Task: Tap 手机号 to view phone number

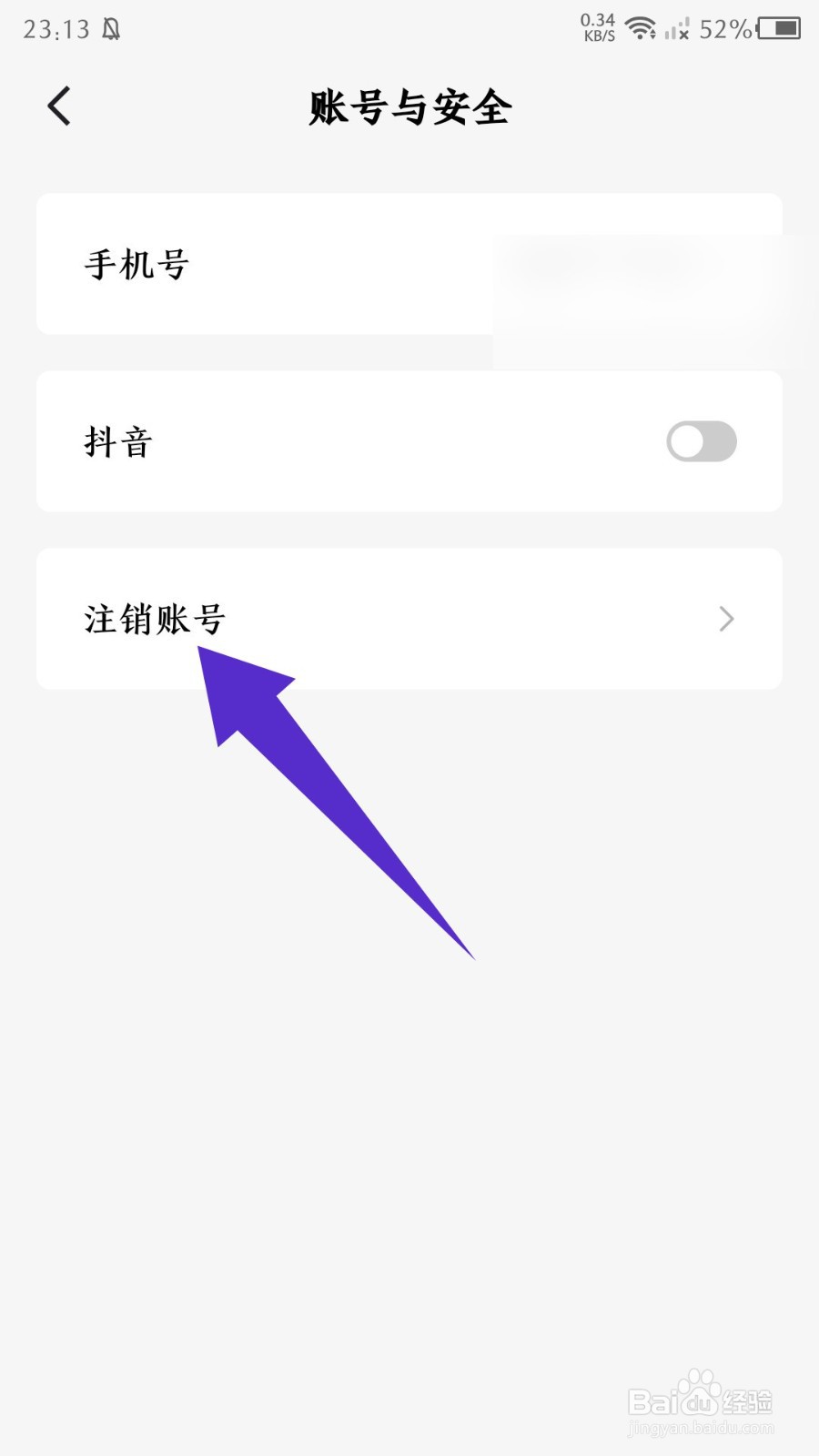Action: (x=136, y=264)
